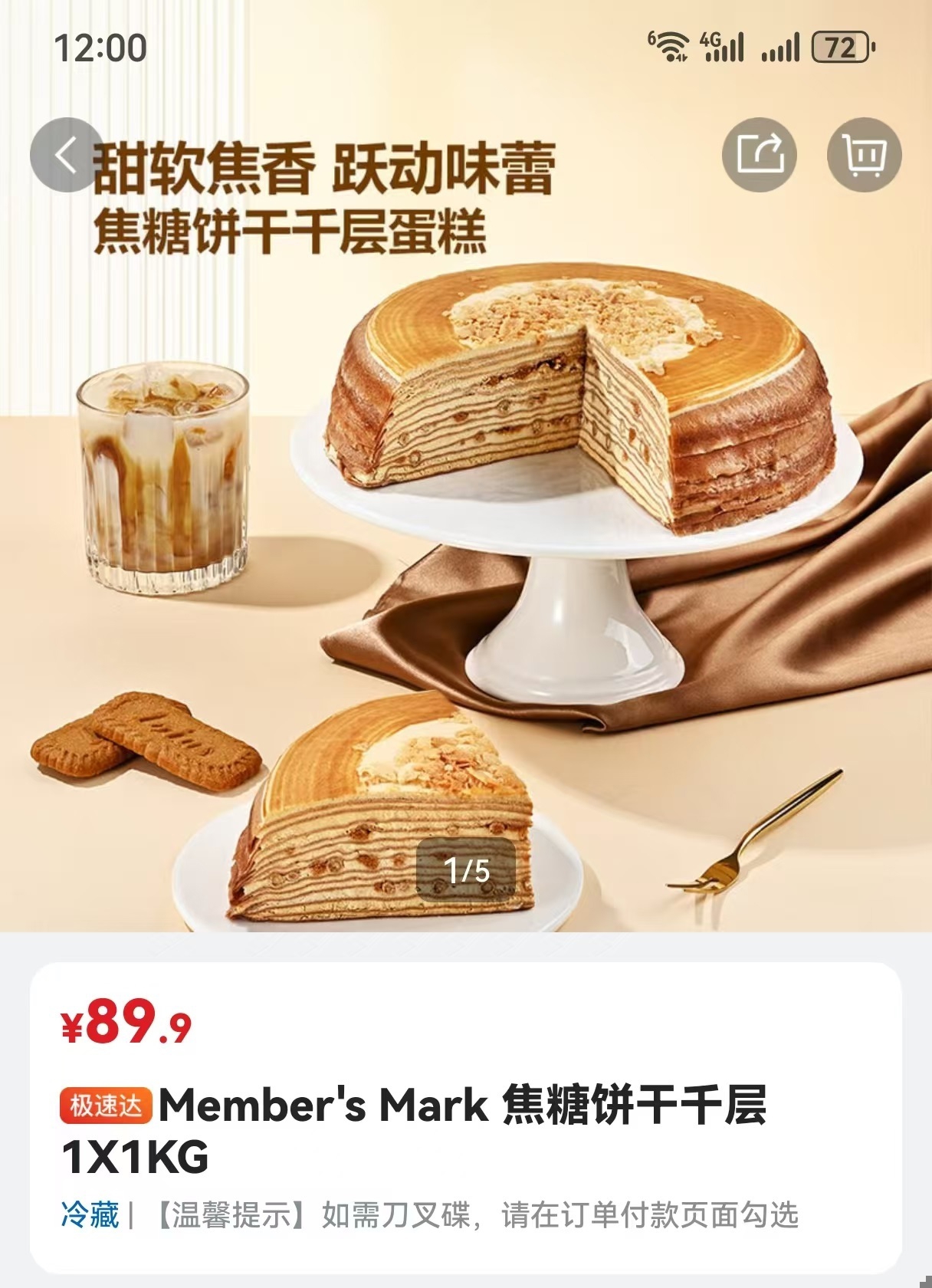Image resolution: width=932 pixels, height=1288 pixels.
Task: Go back to the previous page
Action: 66,155
